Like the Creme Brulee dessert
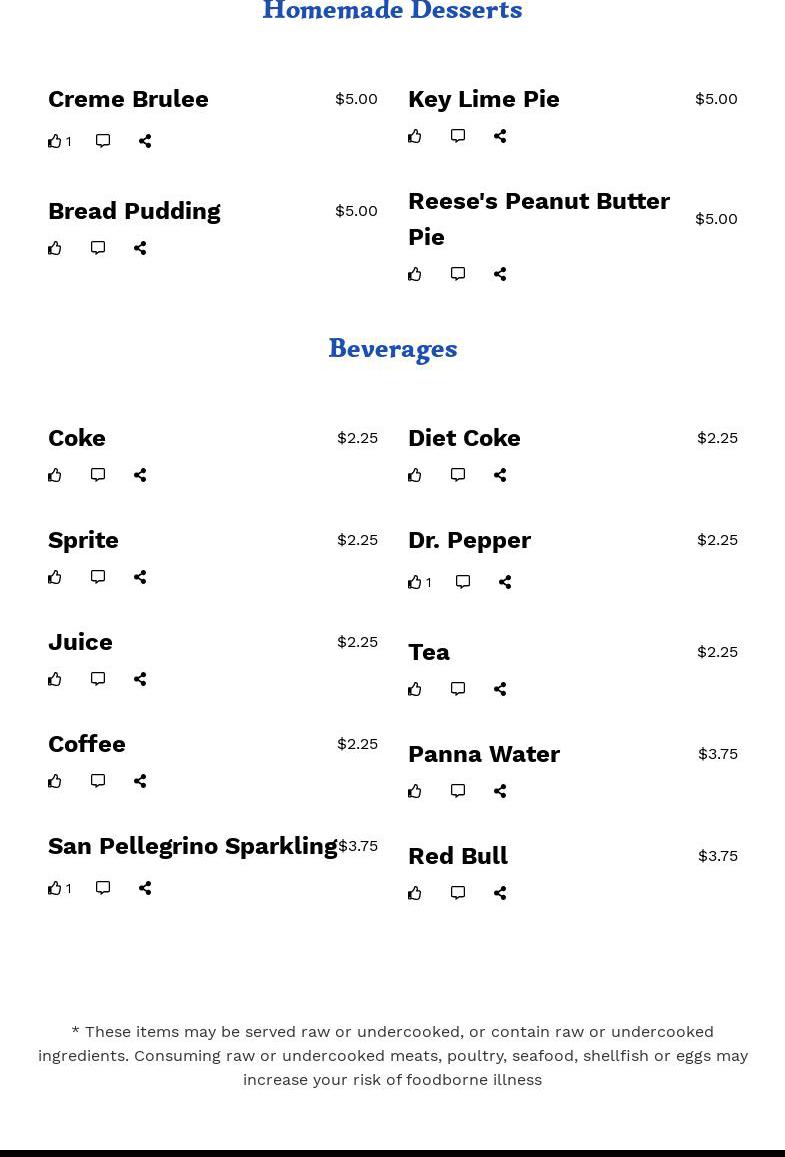Viewport: 785px width, 1157px height. (55, 141)
